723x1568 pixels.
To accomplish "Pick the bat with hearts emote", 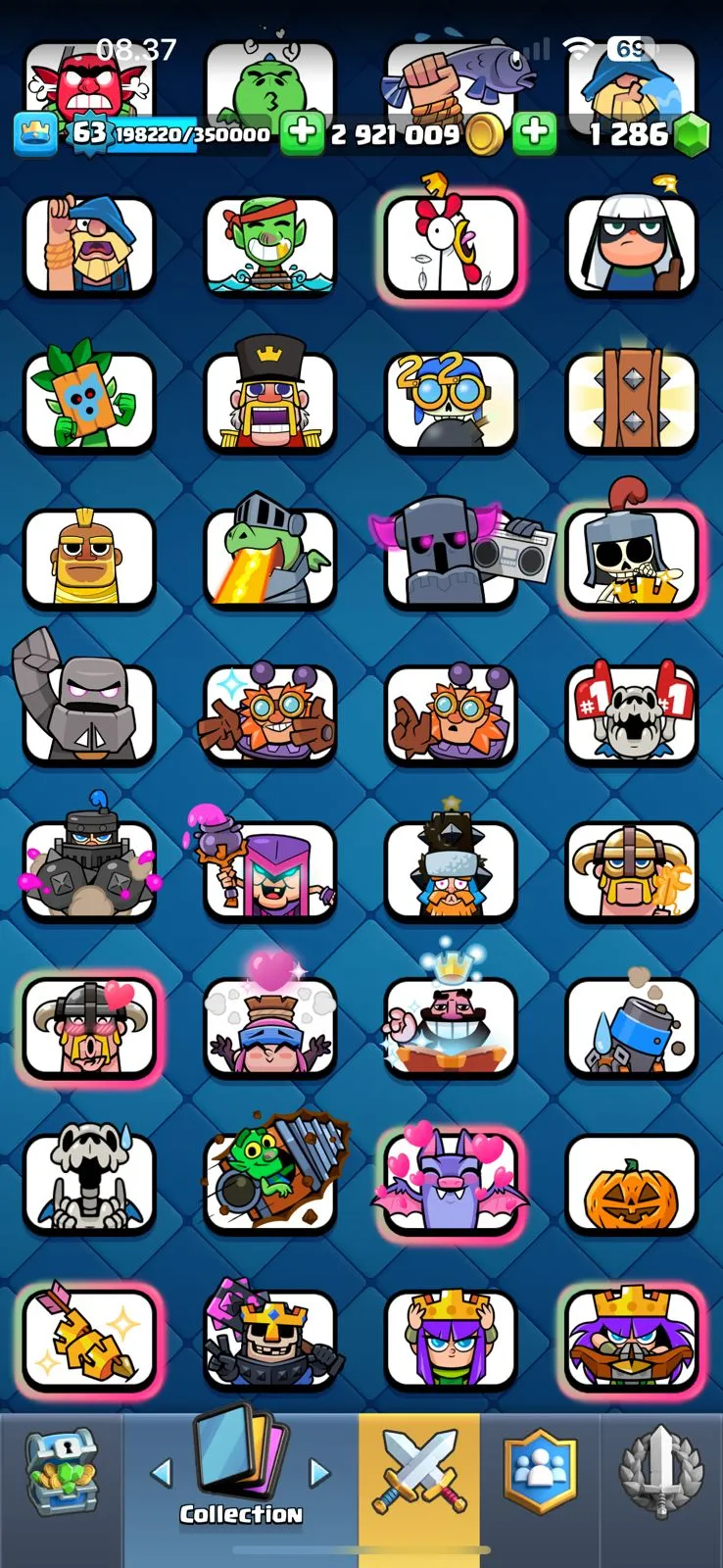I will 451,1181.
